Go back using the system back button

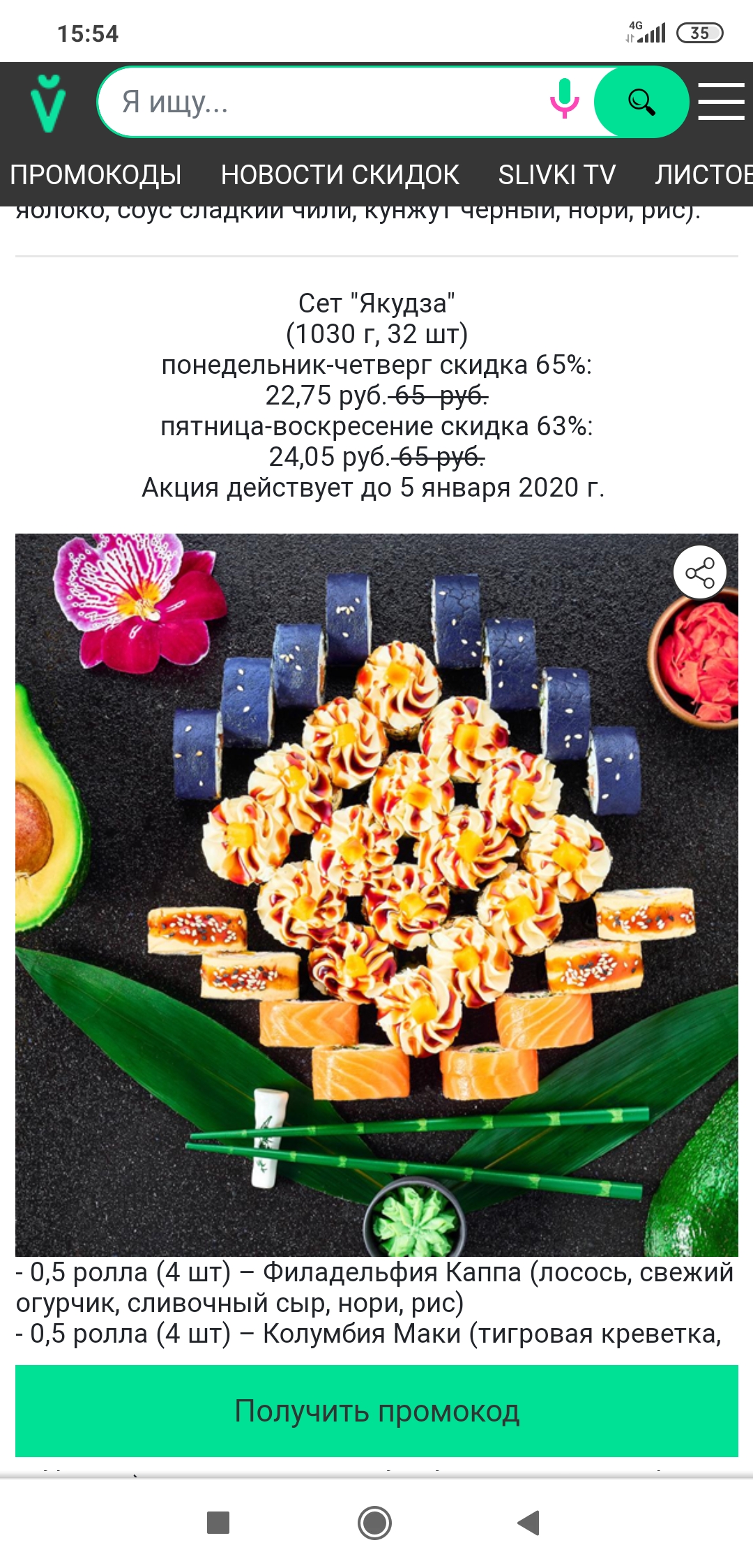click(x=528, y=1522)
